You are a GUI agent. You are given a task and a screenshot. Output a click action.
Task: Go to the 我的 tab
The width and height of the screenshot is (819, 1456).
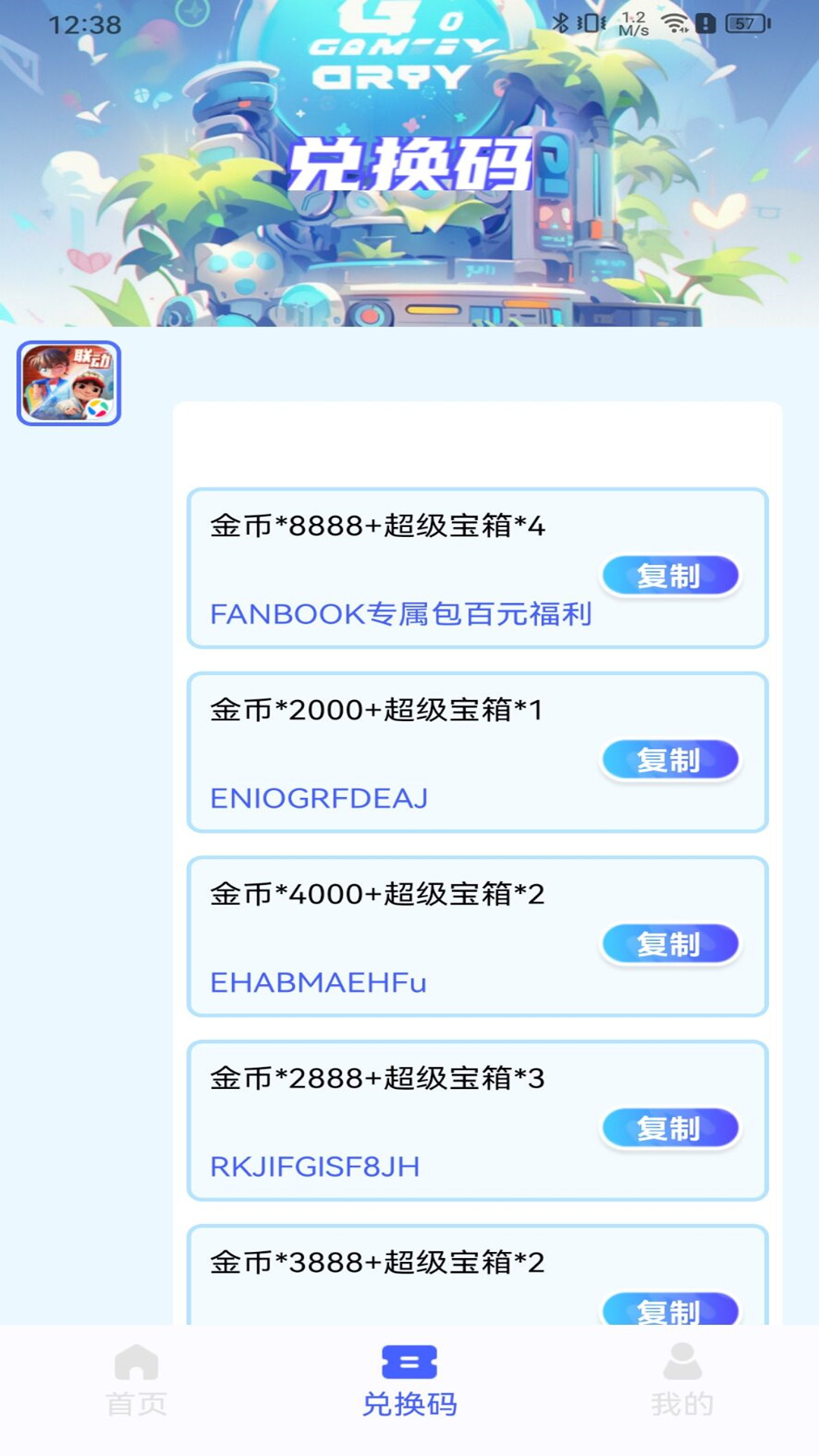(x=682, y=1380)
